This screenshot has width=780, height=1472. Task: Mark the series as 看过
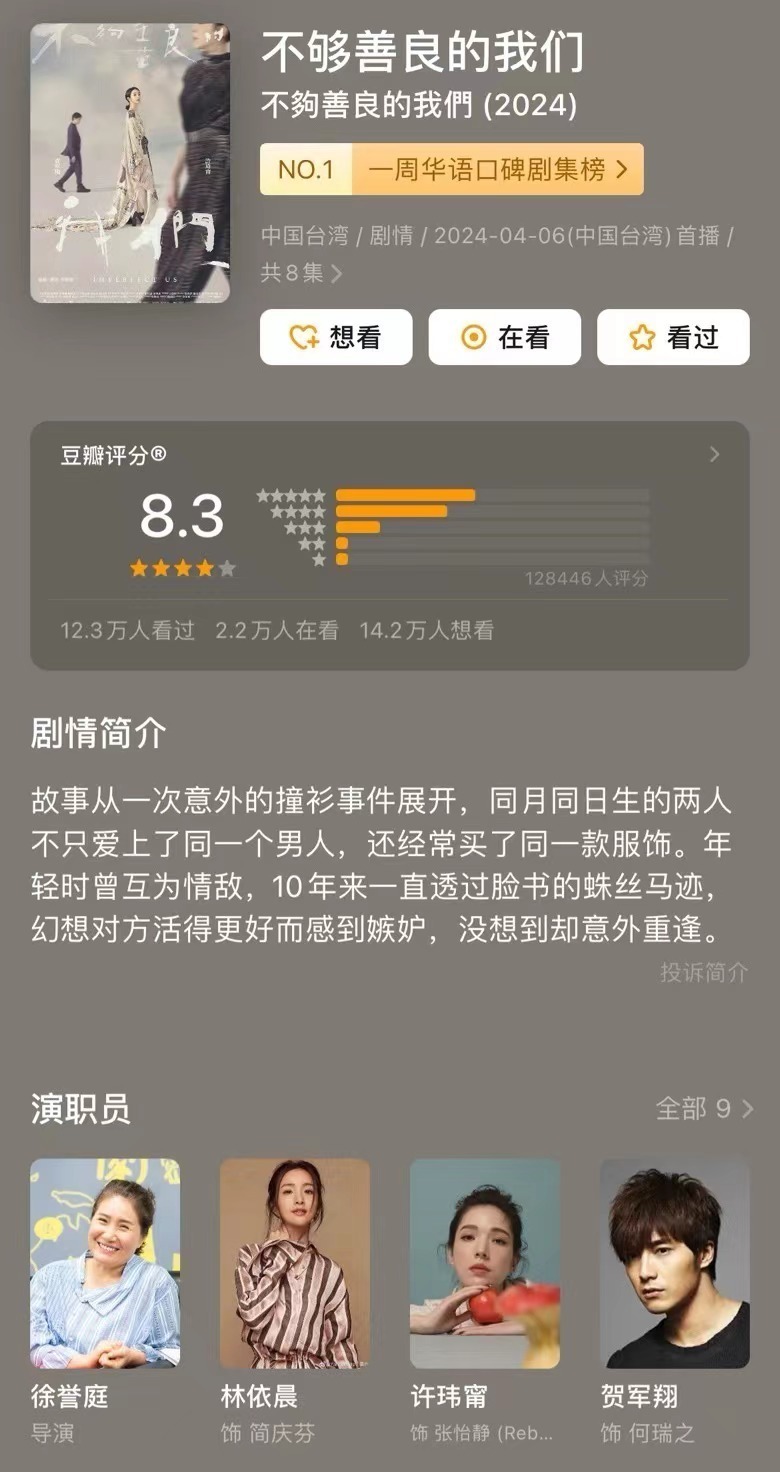click(673, 338)
